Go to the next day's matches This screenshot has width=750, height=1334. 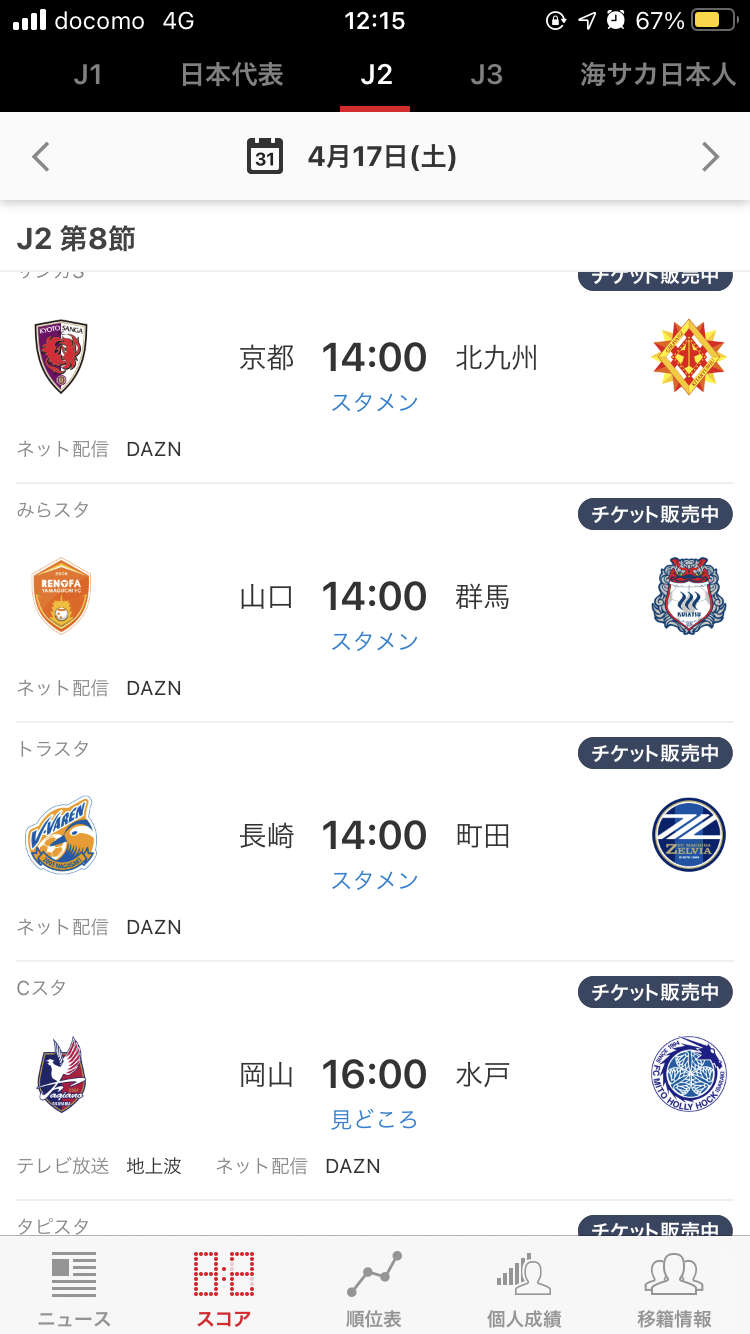click(x=710, y=157)
